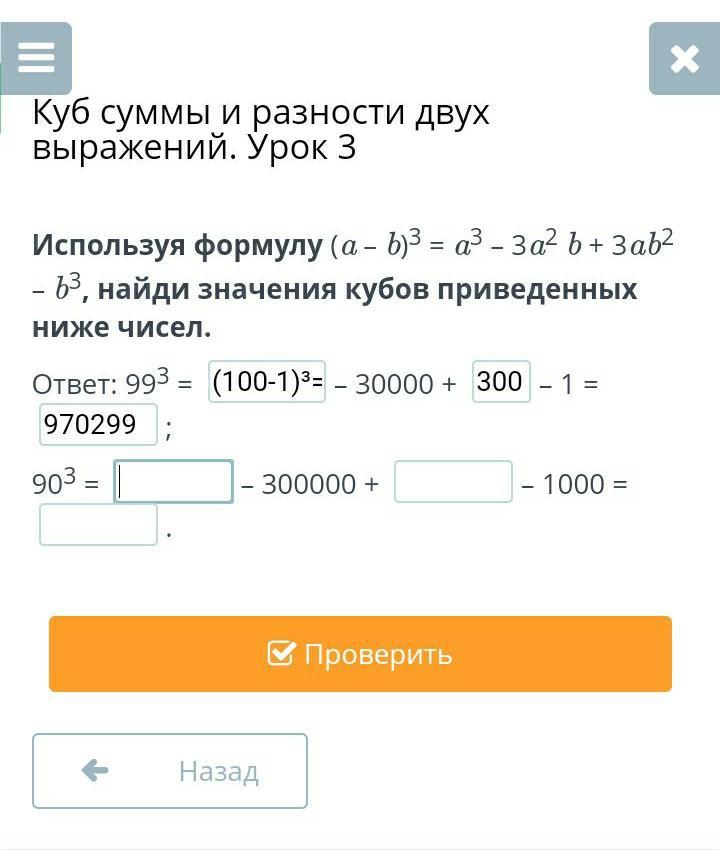Go back with the Назад button
Viewport: 720px width, 850px height.
(170, 771)
